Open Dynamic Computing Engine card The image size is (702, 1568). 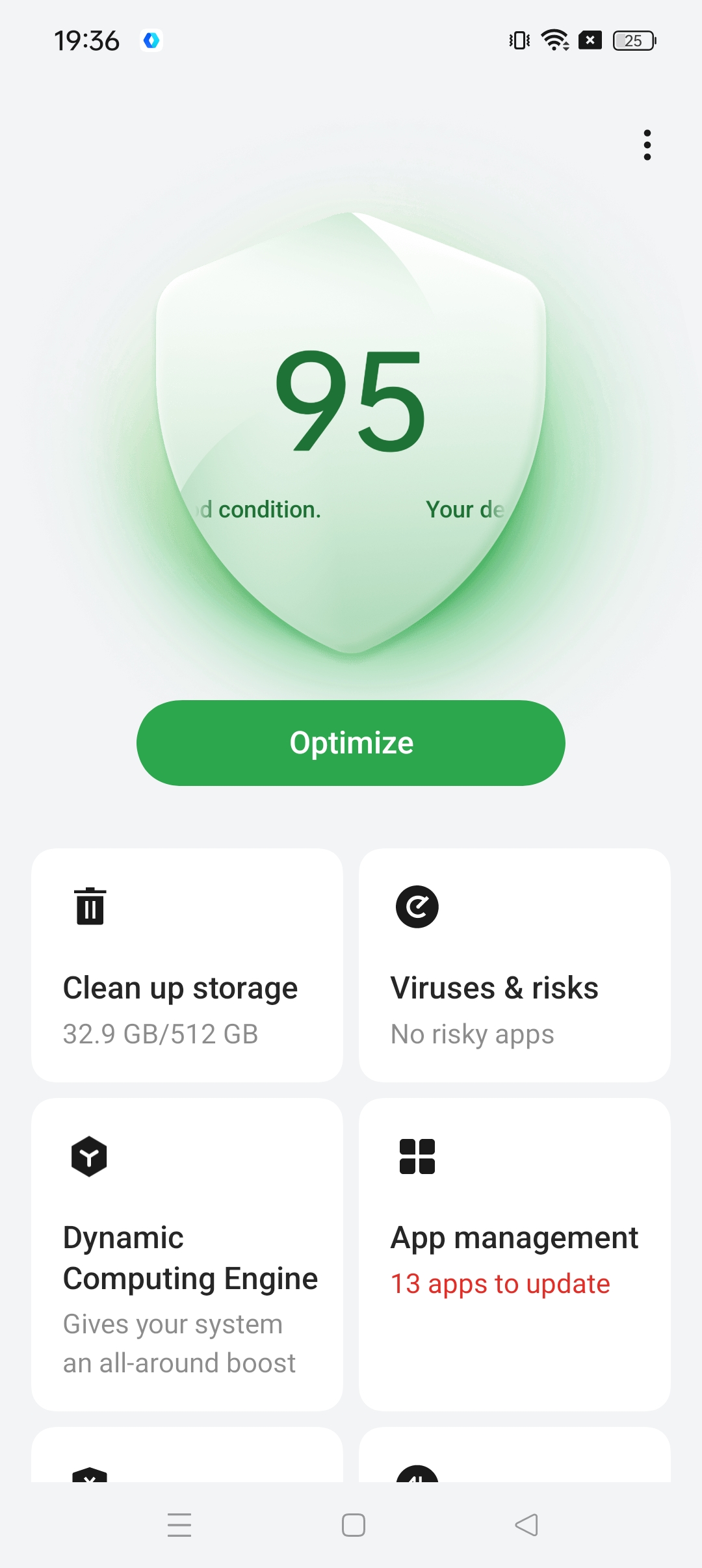(x=187, y=1254)
